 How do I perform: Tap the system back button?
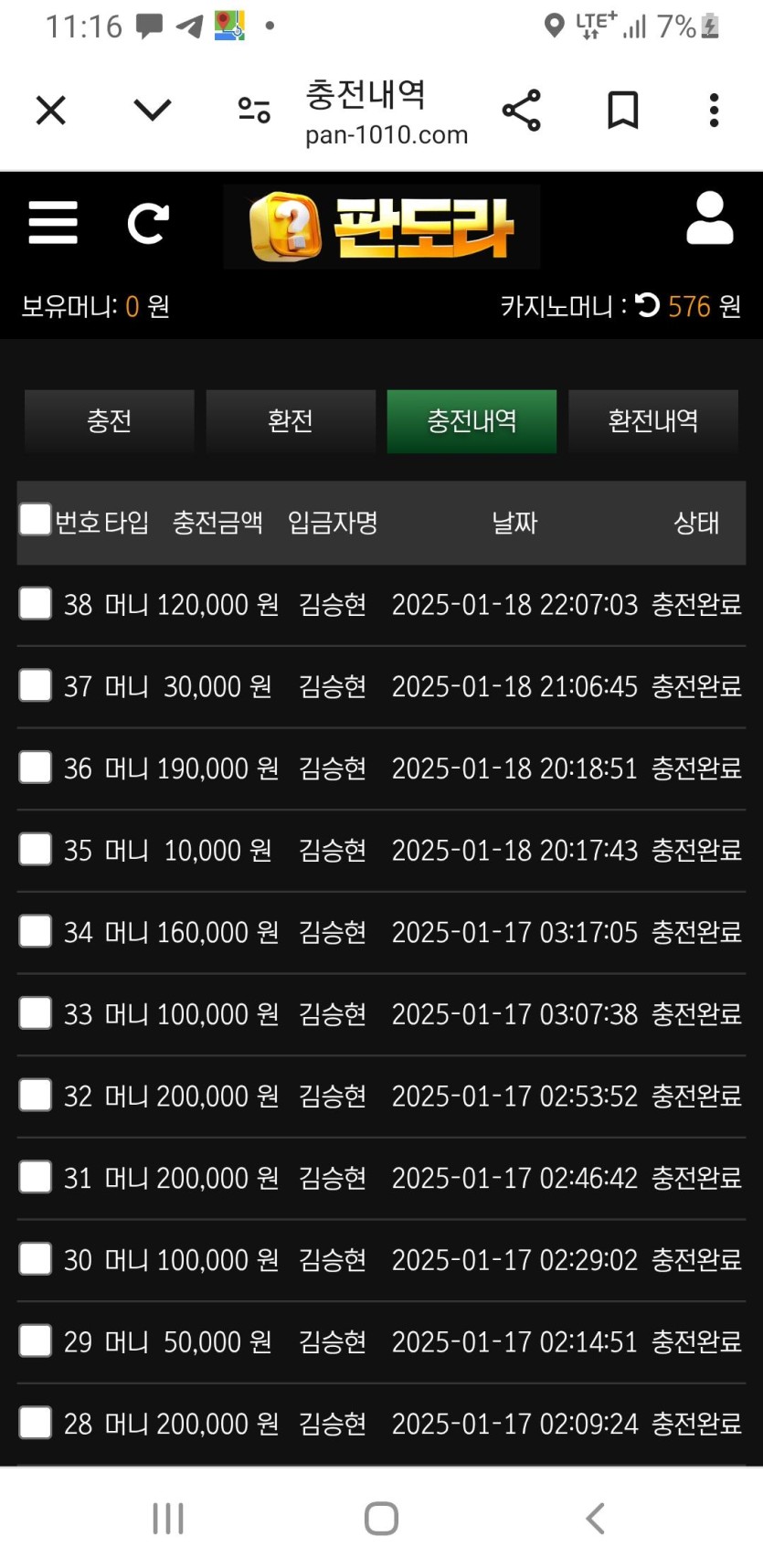tap(595, 1519)
